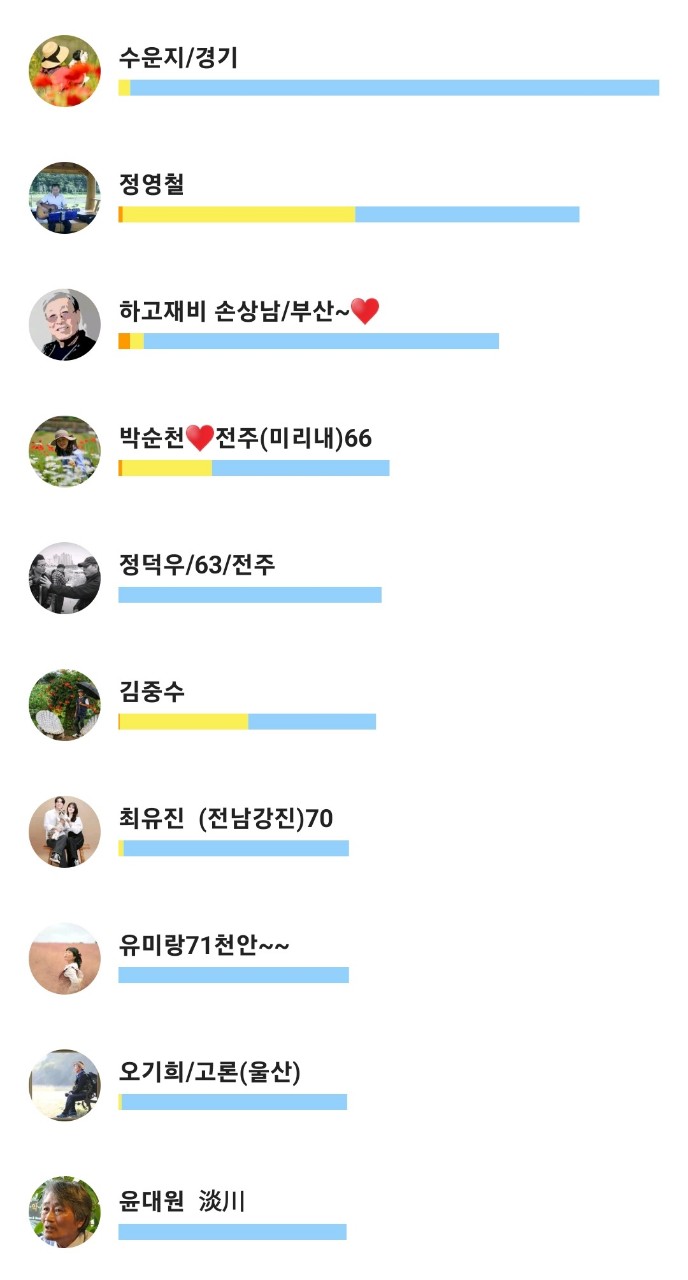The width and height of the screenshot is (688, 1280).
Task: View member 정덕우/63/전주
Action: 344,578
